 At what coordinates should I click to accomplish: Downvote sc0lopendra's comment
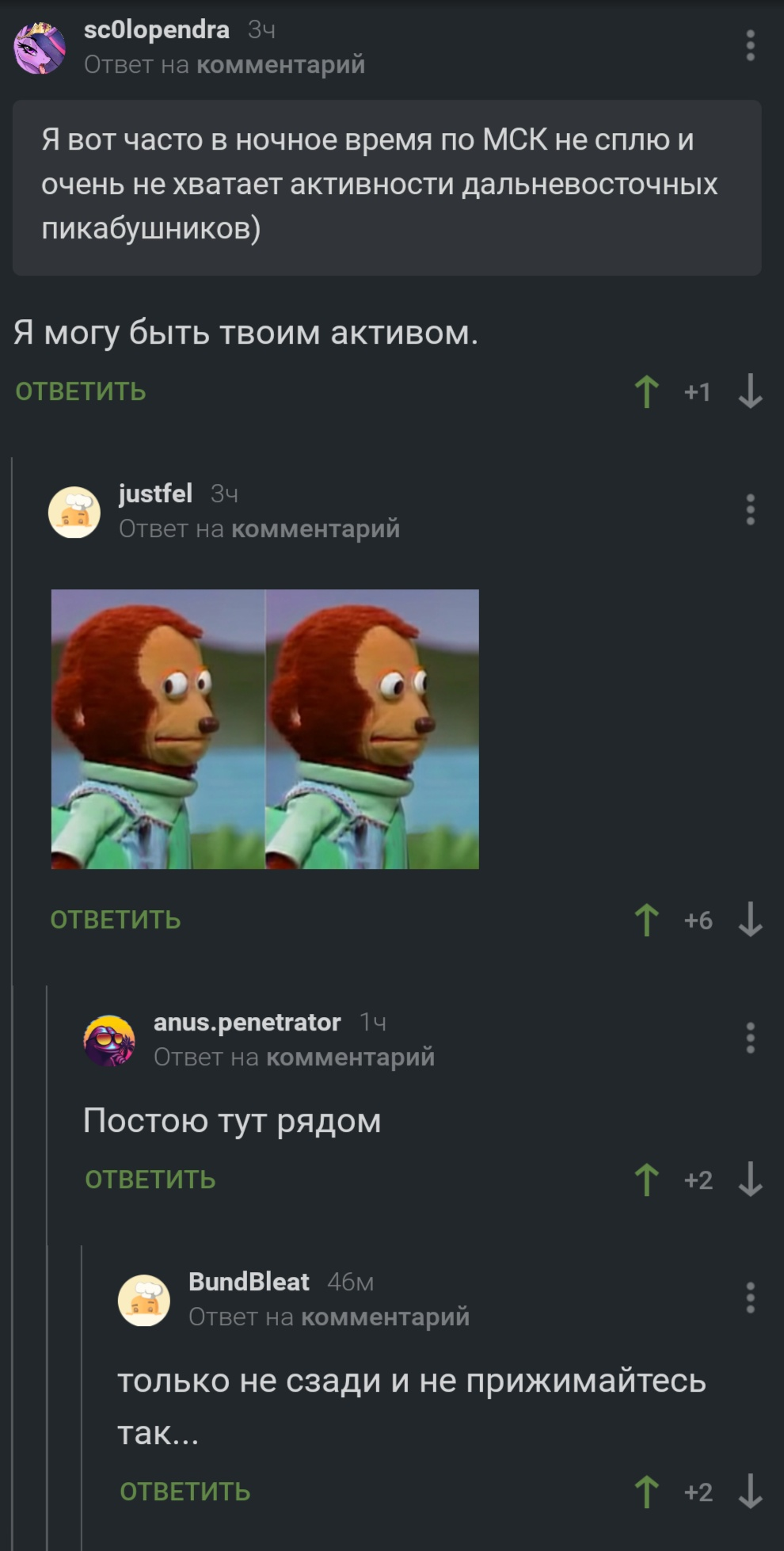[x=750, y=391]
